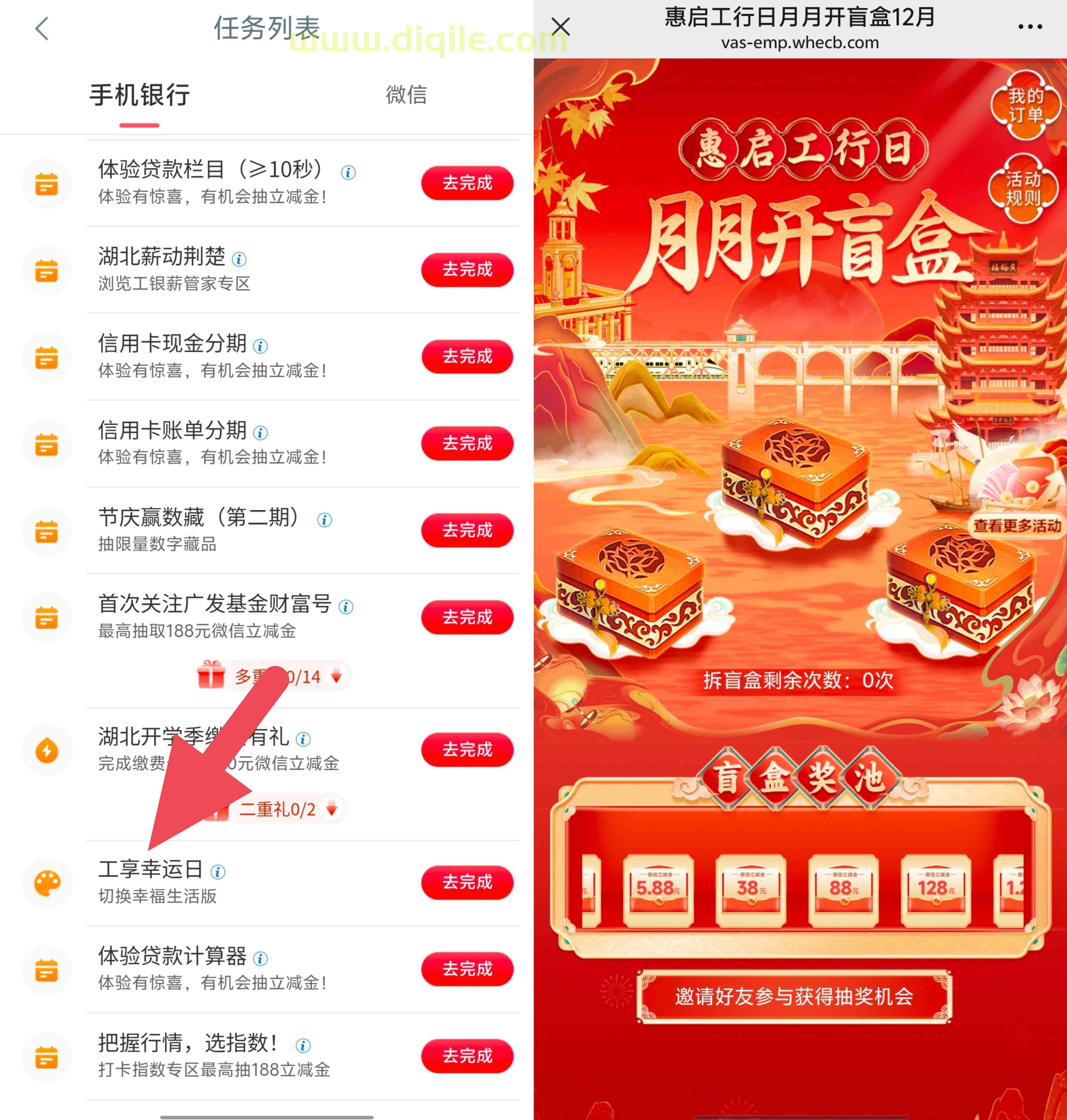Start the 信用卡账单分期 task
The image size is (1067, 1120).
coord(467,443)
